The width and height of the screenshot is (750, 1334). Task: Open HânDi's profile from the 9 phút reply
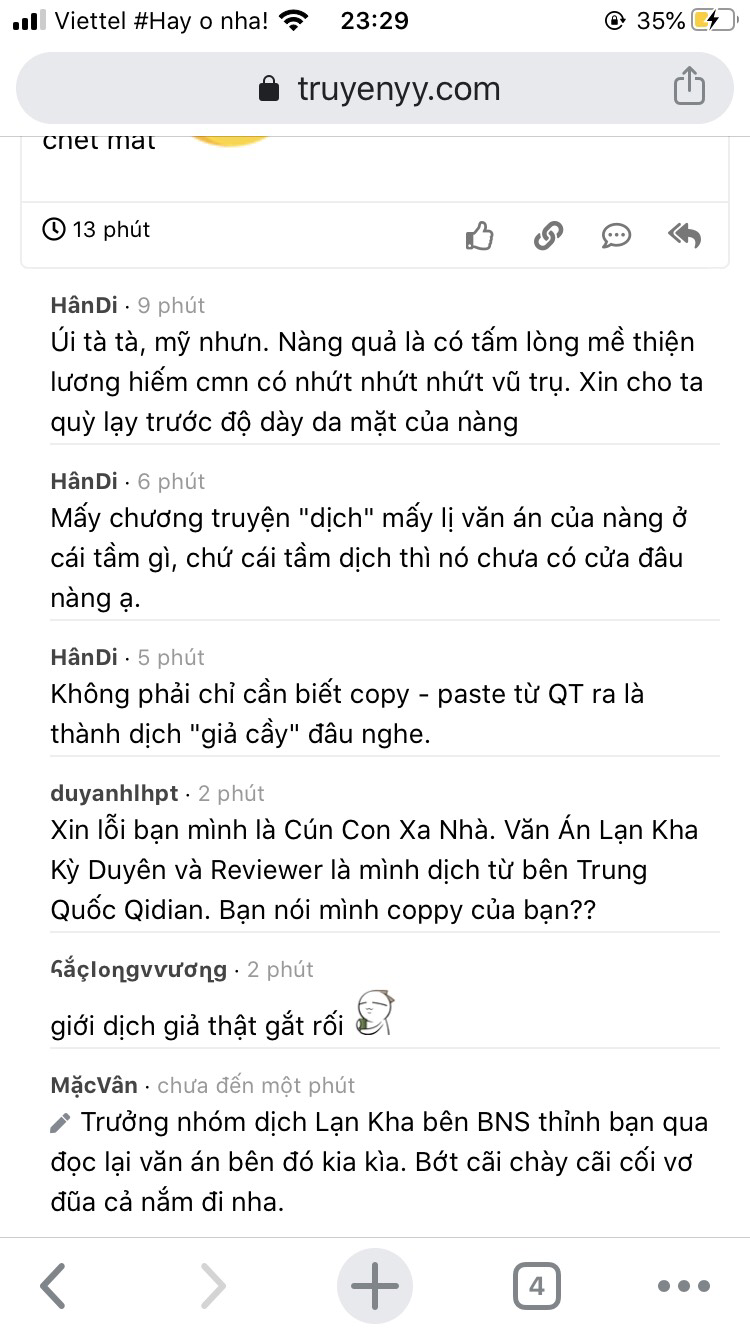click(x=84, y=305)
